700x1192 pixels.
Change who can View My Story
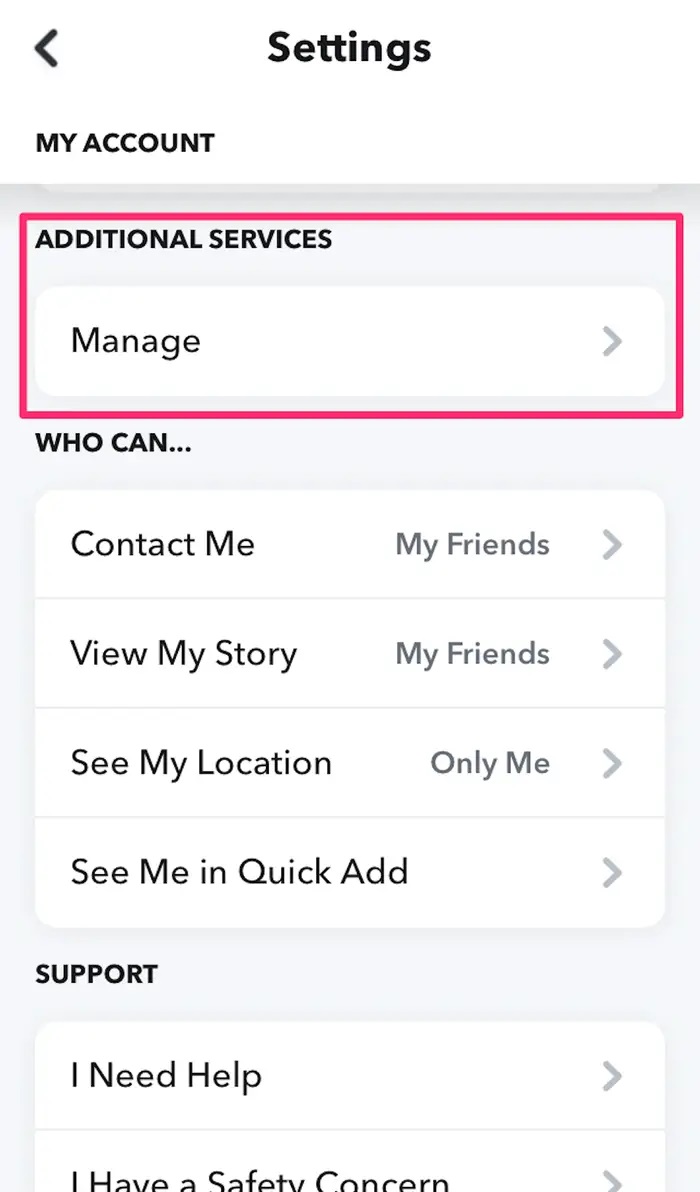point(349,654)
